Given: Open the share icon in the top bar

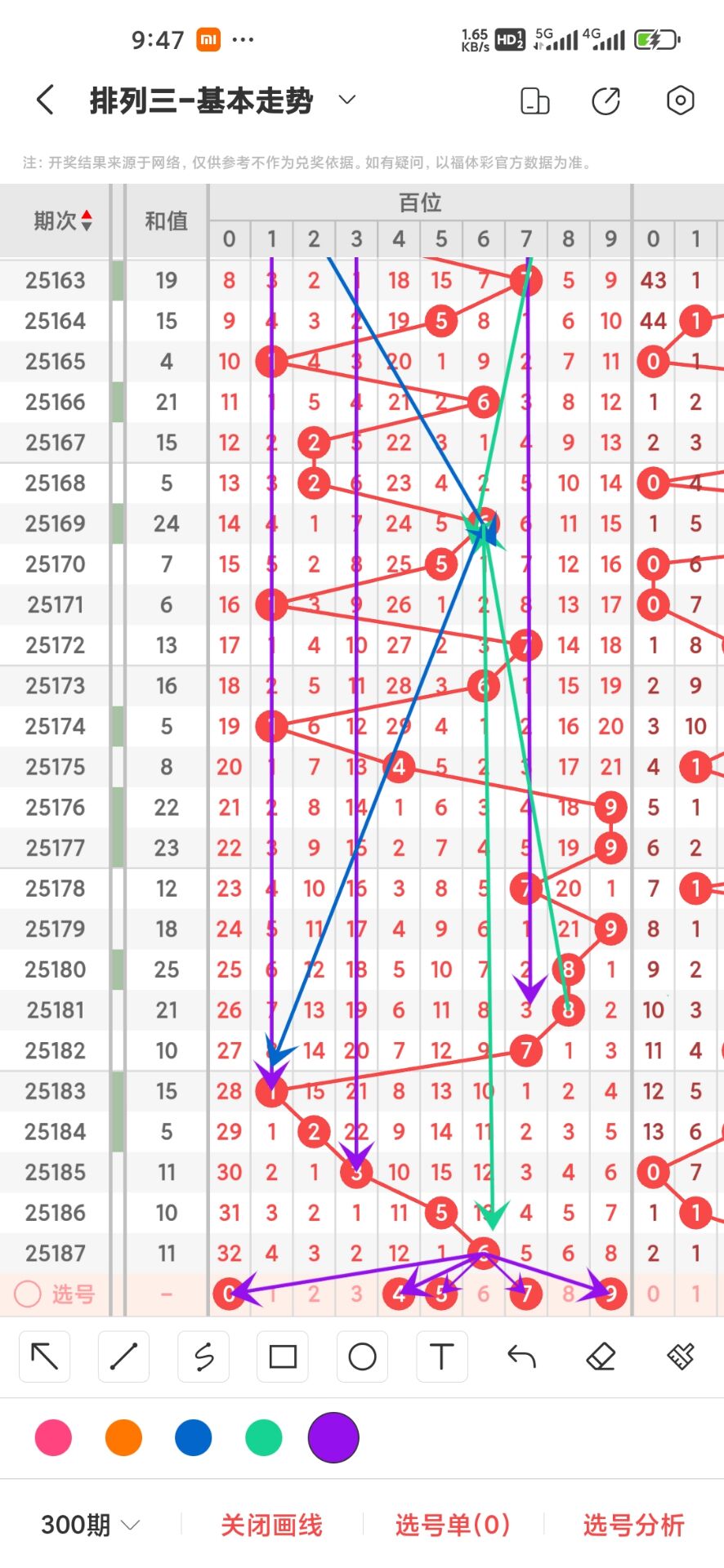Looking at the screenshot, I should tap(606, 100).
